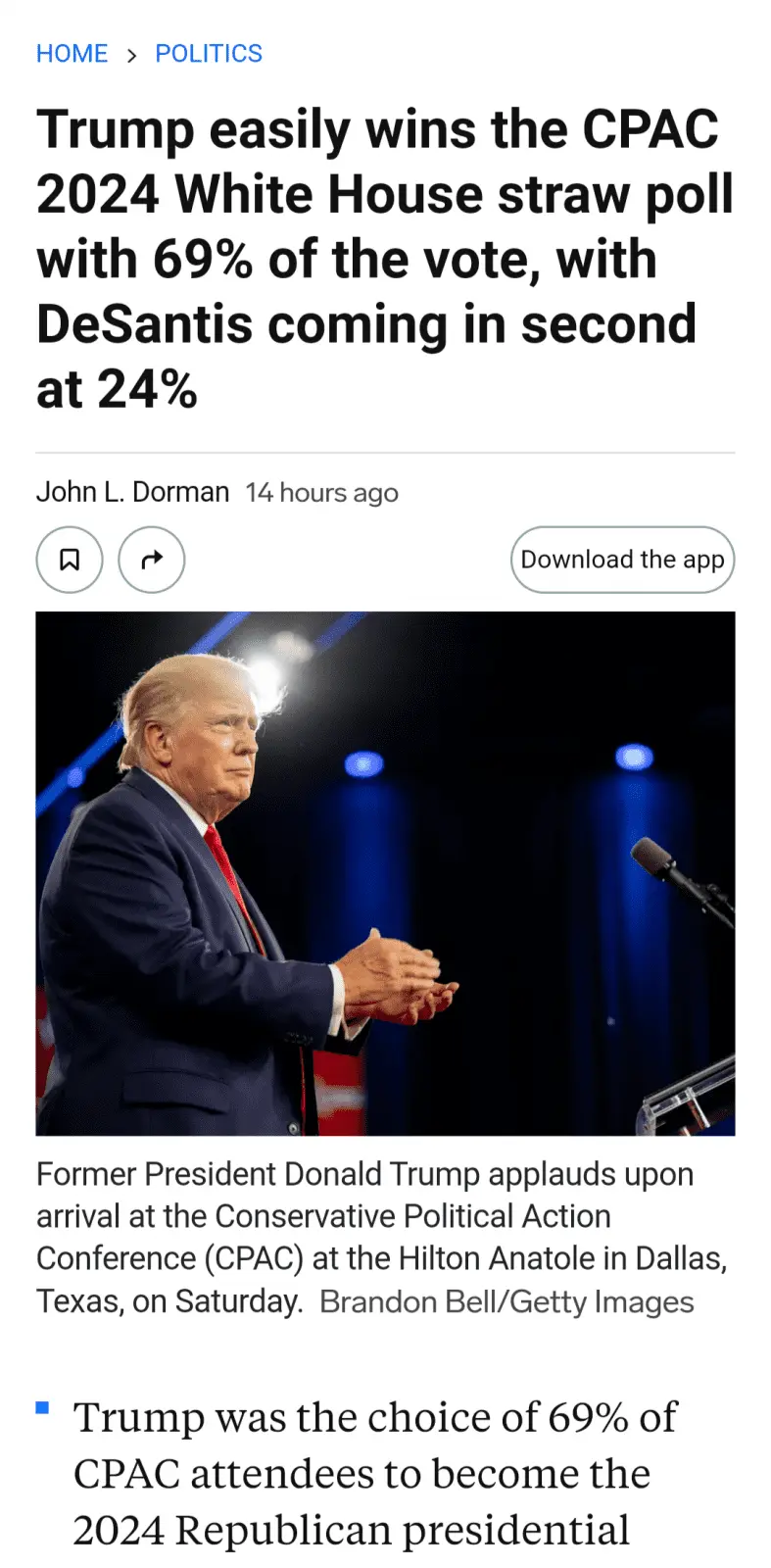This screenshot has width=771, height=1568.
Task: Open the POLITICS section link
Action: tap(209, 53)
